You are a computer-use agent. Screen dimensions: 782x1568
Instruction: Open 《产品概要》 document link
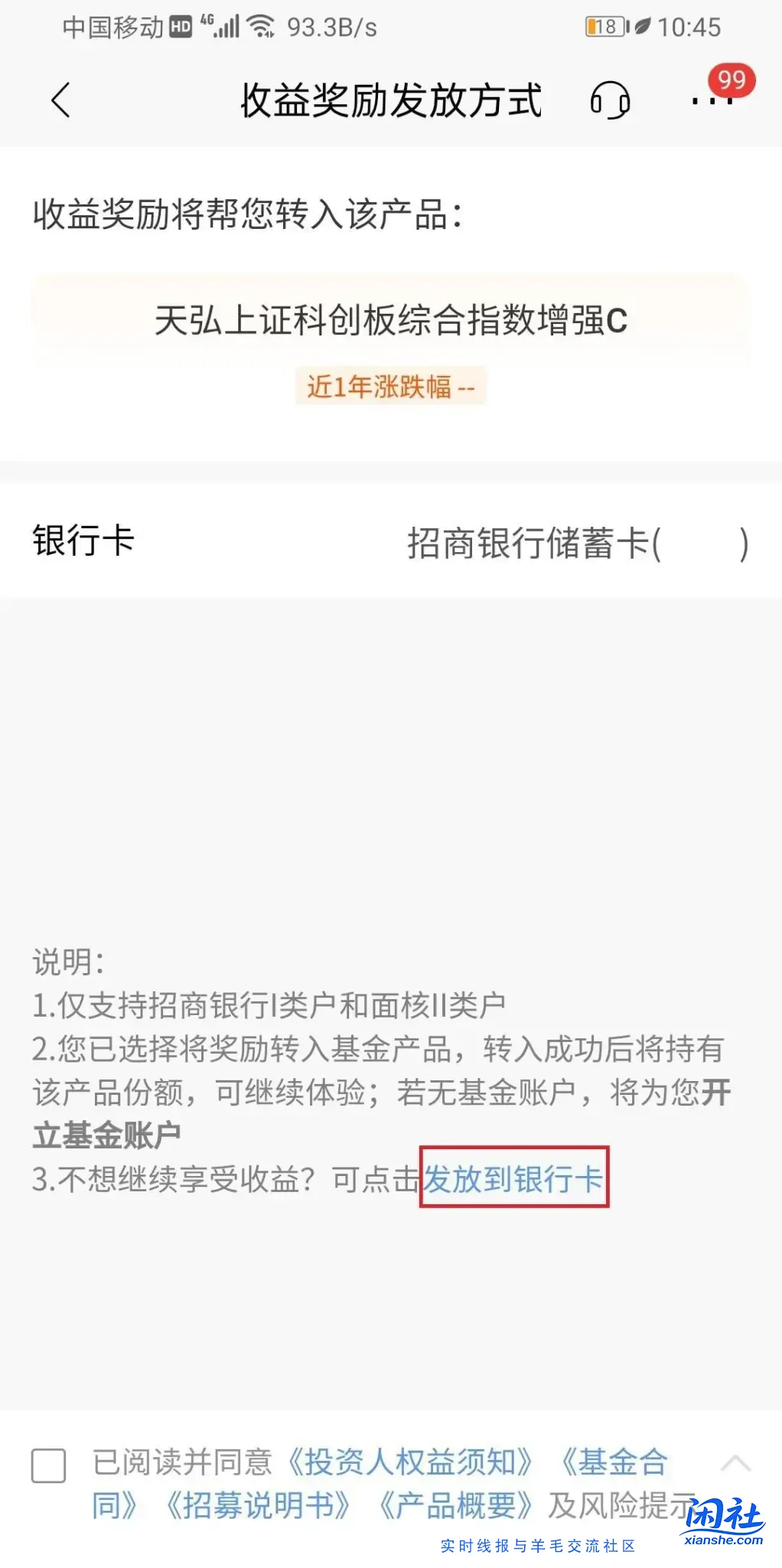pyautogui.click(x=456, y=1506)
